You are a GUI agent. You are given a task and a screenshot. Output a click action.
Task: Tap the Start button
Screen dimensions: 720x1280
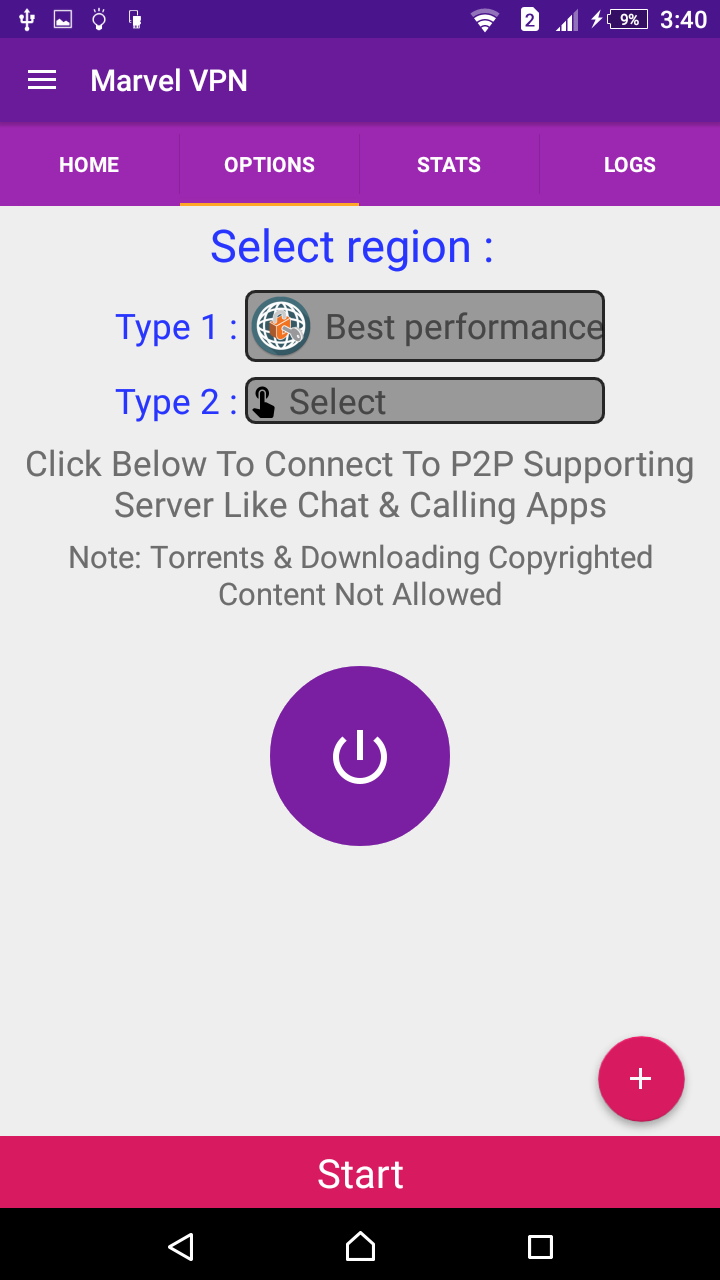360,1173
